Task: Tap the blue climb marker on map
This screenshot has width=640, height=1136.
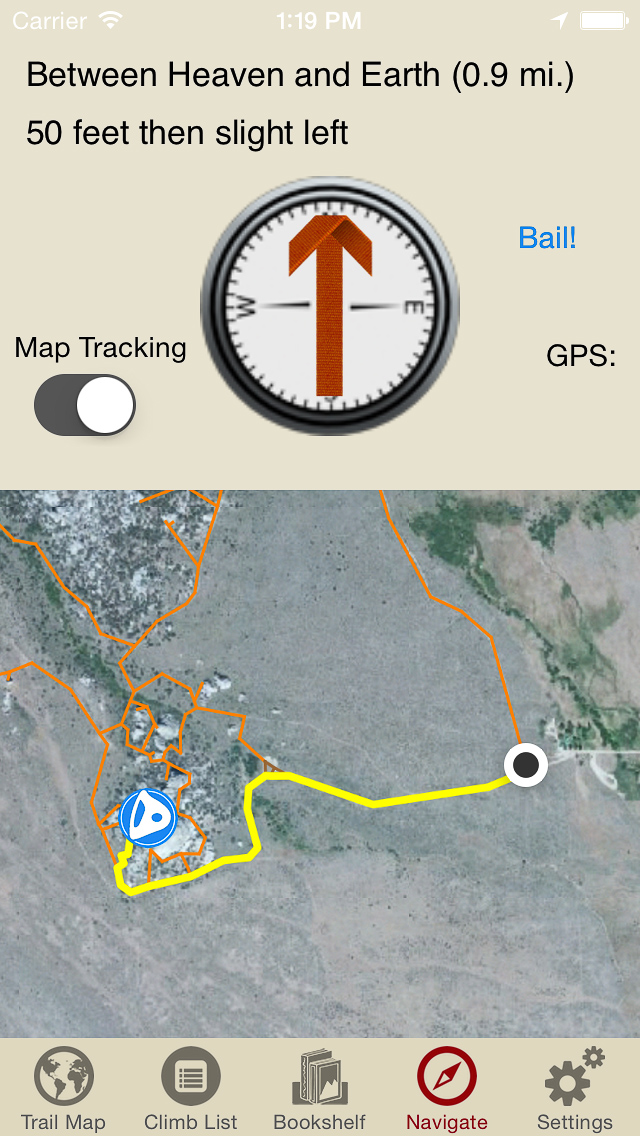Action: (148, 817)
